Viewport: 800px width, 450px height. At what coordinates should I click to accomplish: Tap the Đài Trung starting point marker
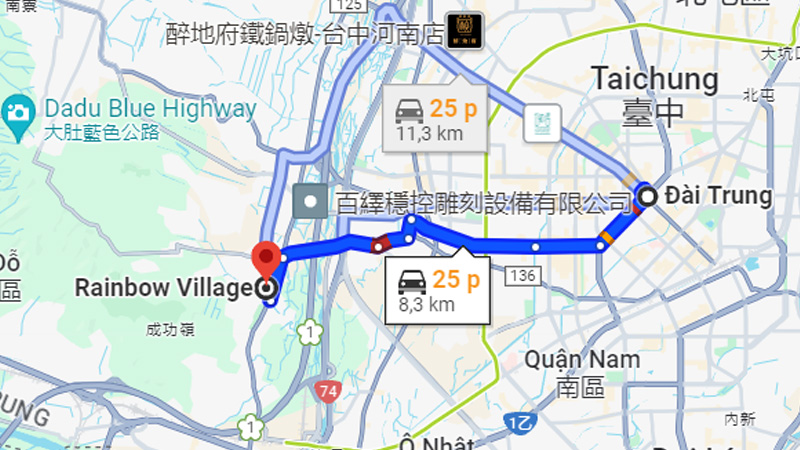(x=648, y=197)
